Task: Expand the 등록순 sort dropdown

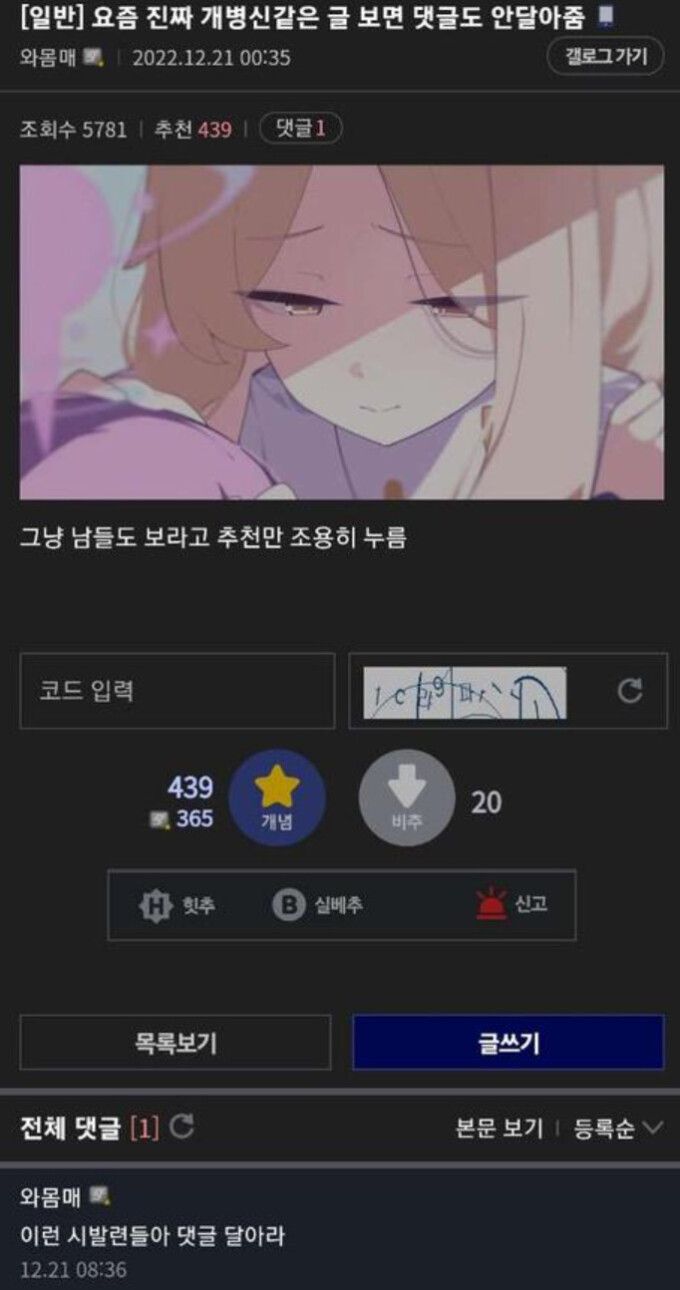Action: click(617, 1128)
